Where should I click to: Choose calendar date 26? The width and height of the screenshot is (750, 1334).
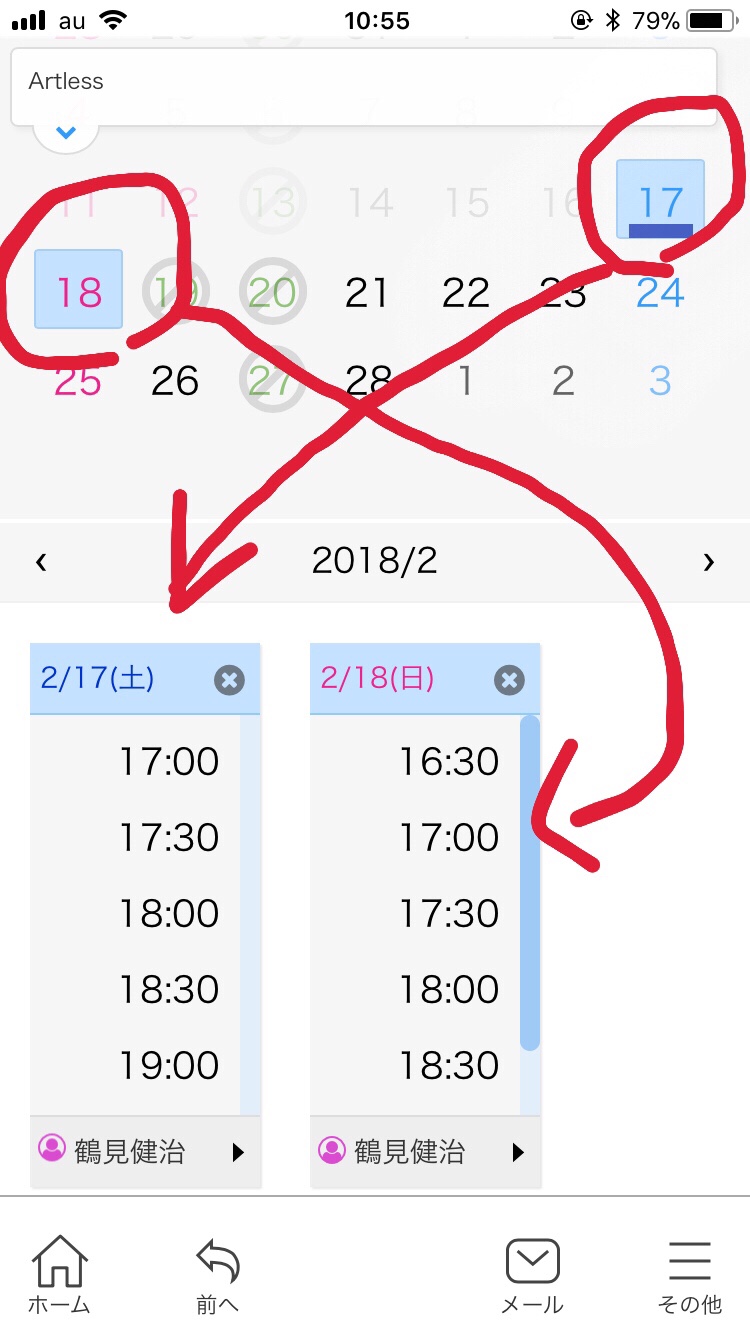tap(175, 380)
